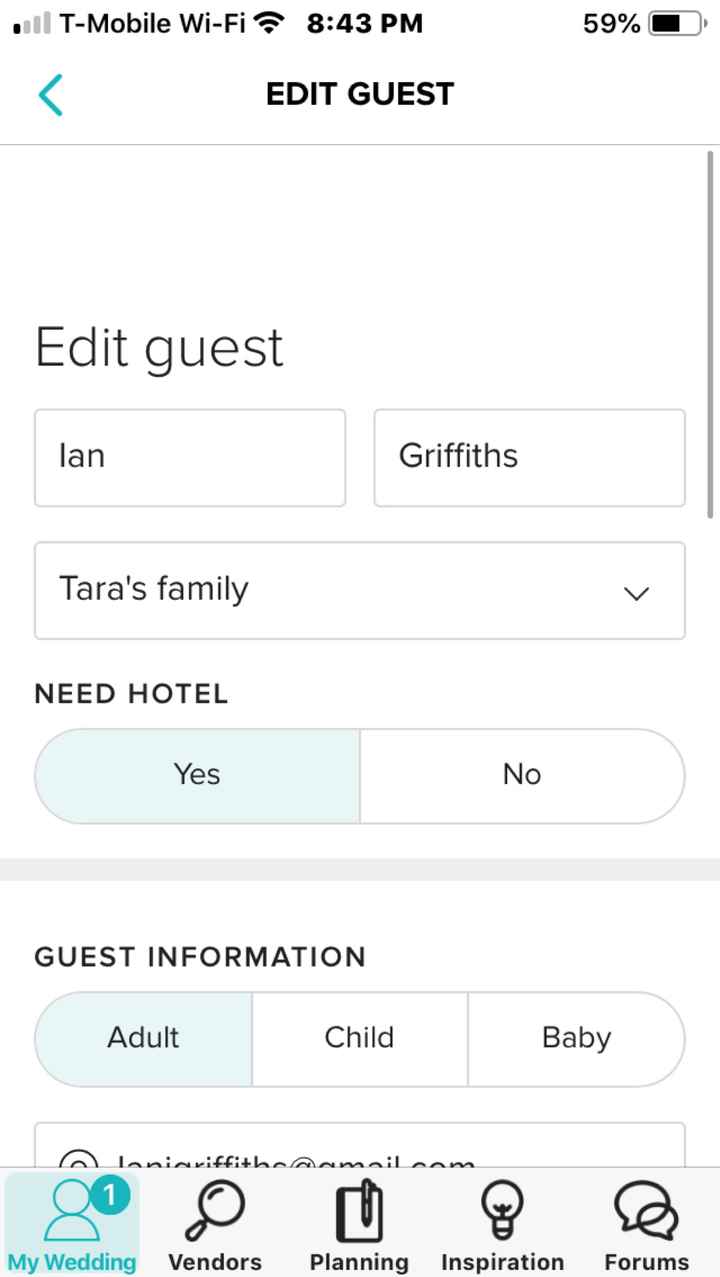Image resolution: width=720 pixels, height=1277 pixels.
Task: Keep Need Hotel set to Yes
Action: [197, 775]
